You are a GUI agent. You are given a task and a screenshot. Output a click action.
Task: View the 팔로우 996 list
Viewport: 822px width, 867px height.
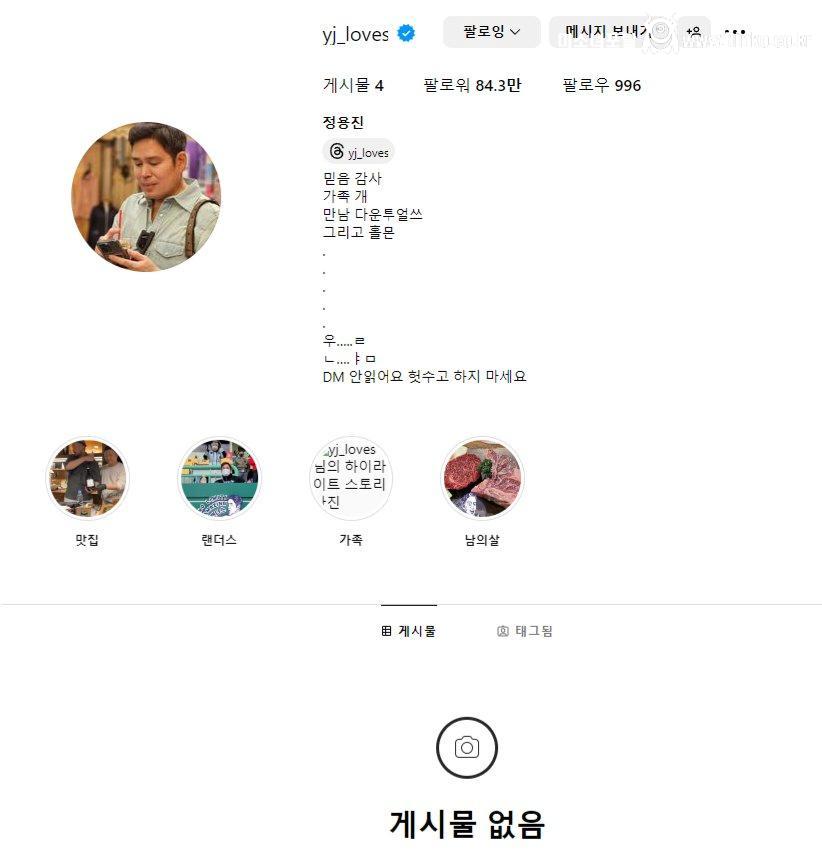(x=601, y=86)
